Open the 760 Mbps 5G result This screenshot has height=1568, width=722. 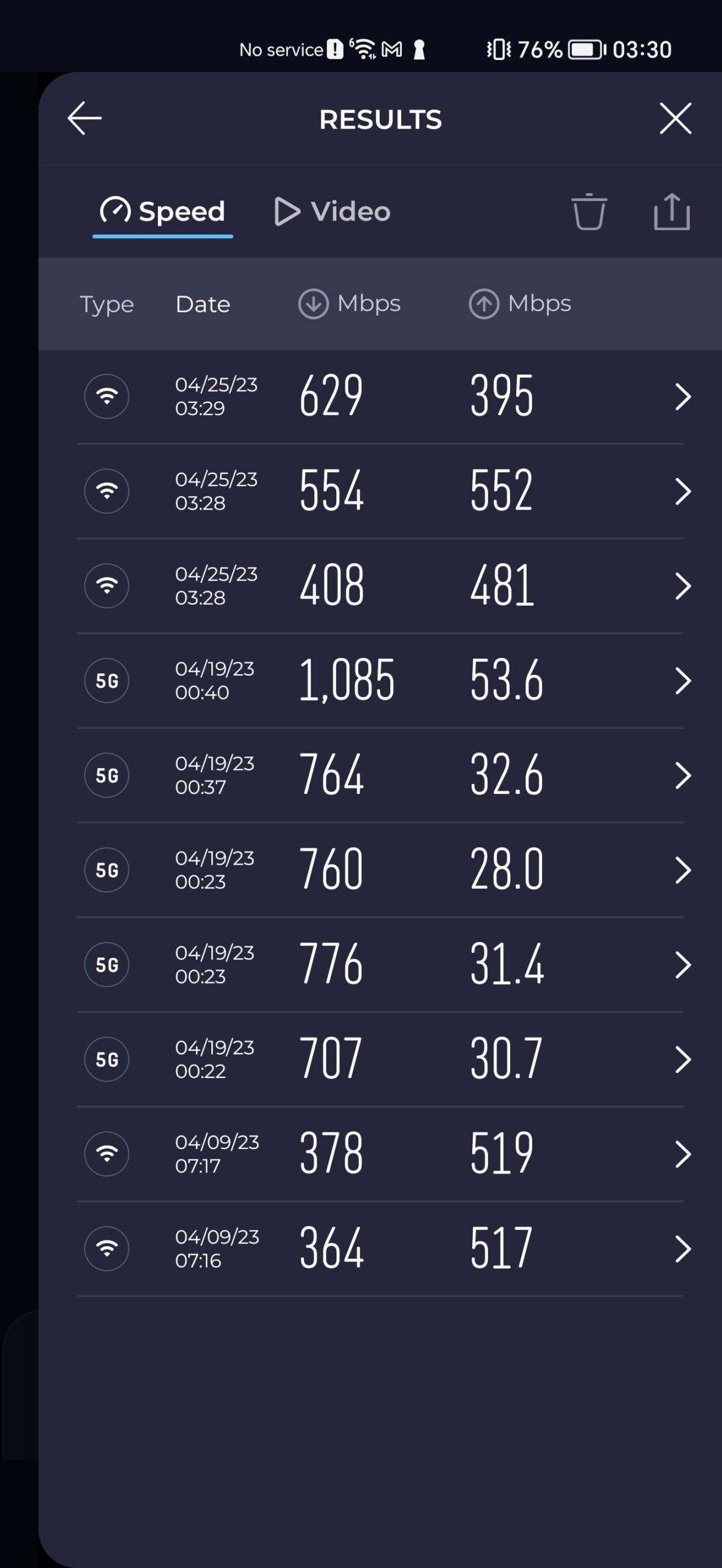tap(380, 870)
